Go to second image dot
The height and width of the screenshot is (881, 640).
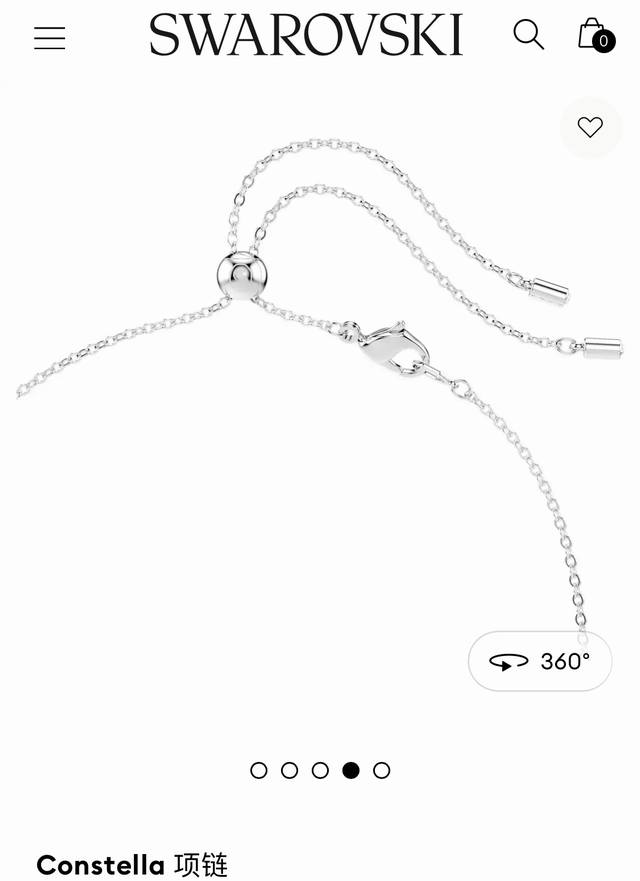pyautogui.click(x=290, y=770)
